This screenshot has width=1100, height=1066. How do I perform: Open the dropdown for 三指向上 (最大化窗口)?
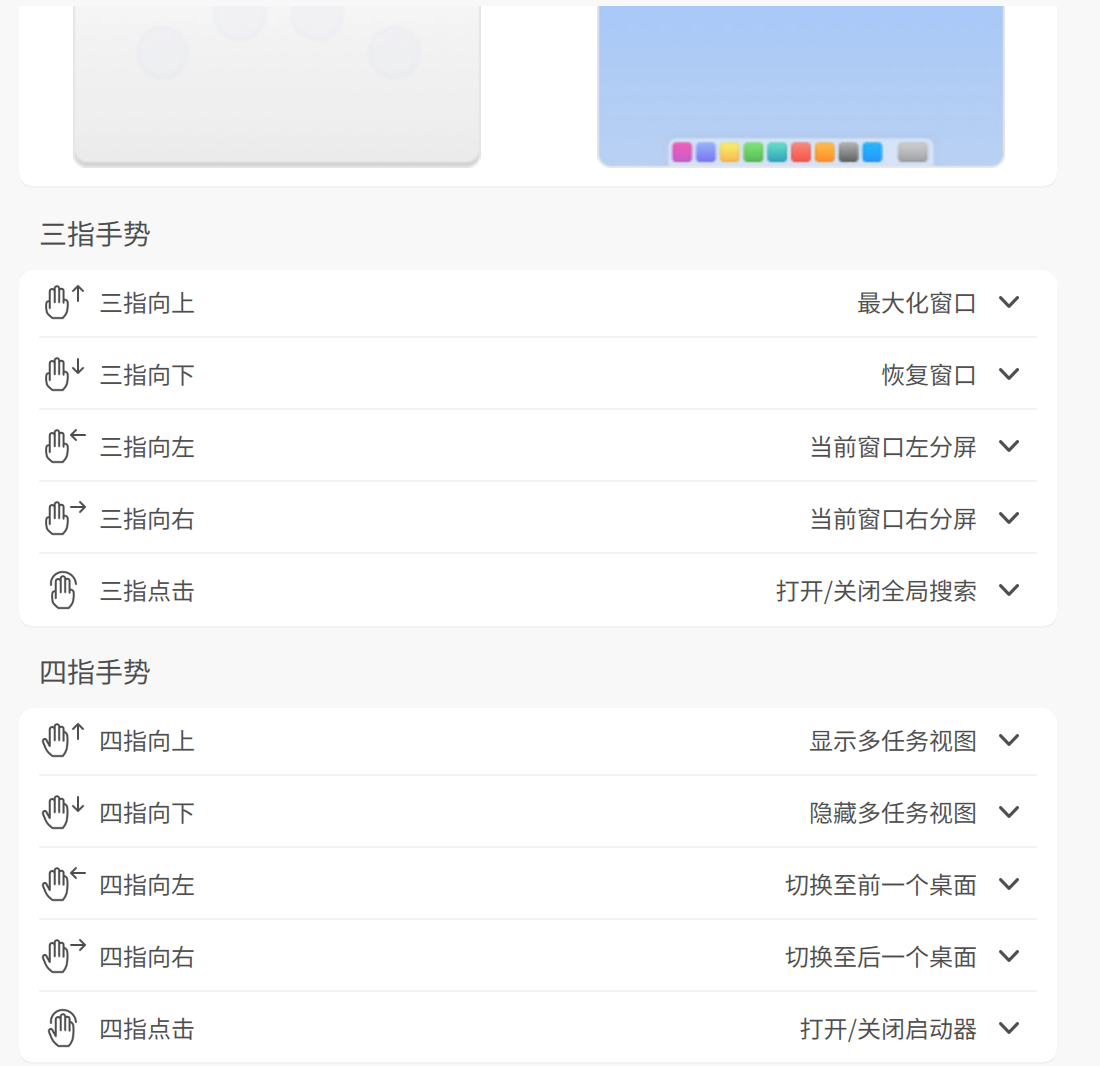(1009, 302)
